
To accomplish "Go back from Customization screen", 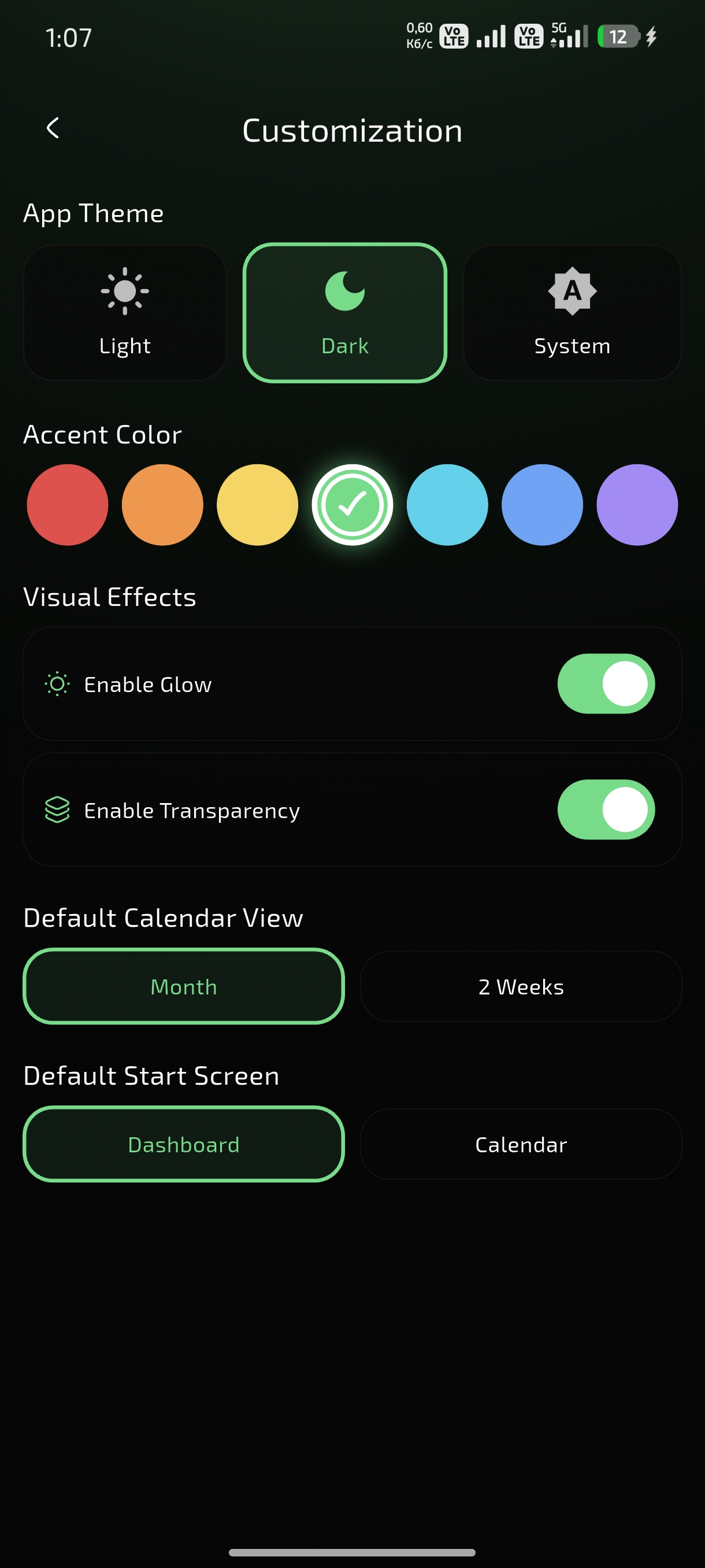I will tap(53, 128).
